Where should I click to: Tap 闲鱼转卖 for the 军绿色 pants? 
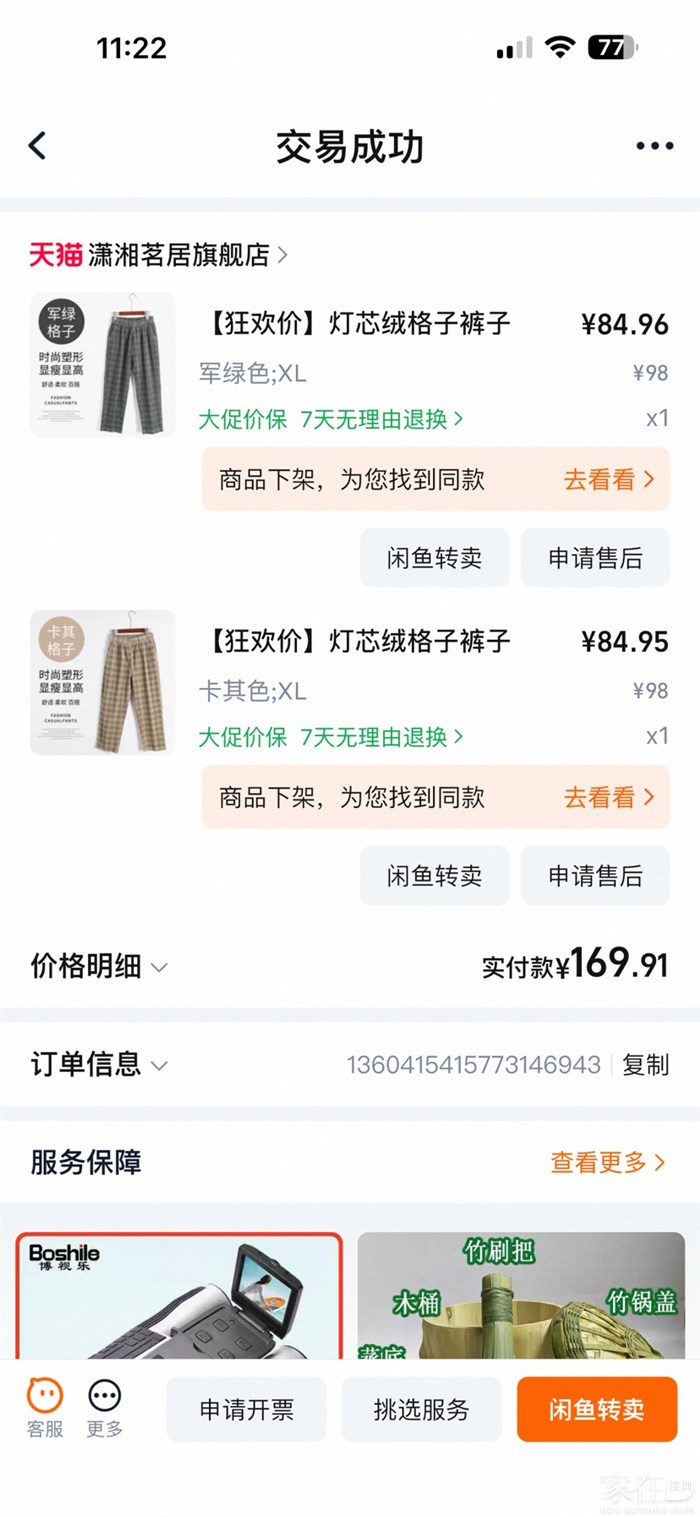click(435, 558)
